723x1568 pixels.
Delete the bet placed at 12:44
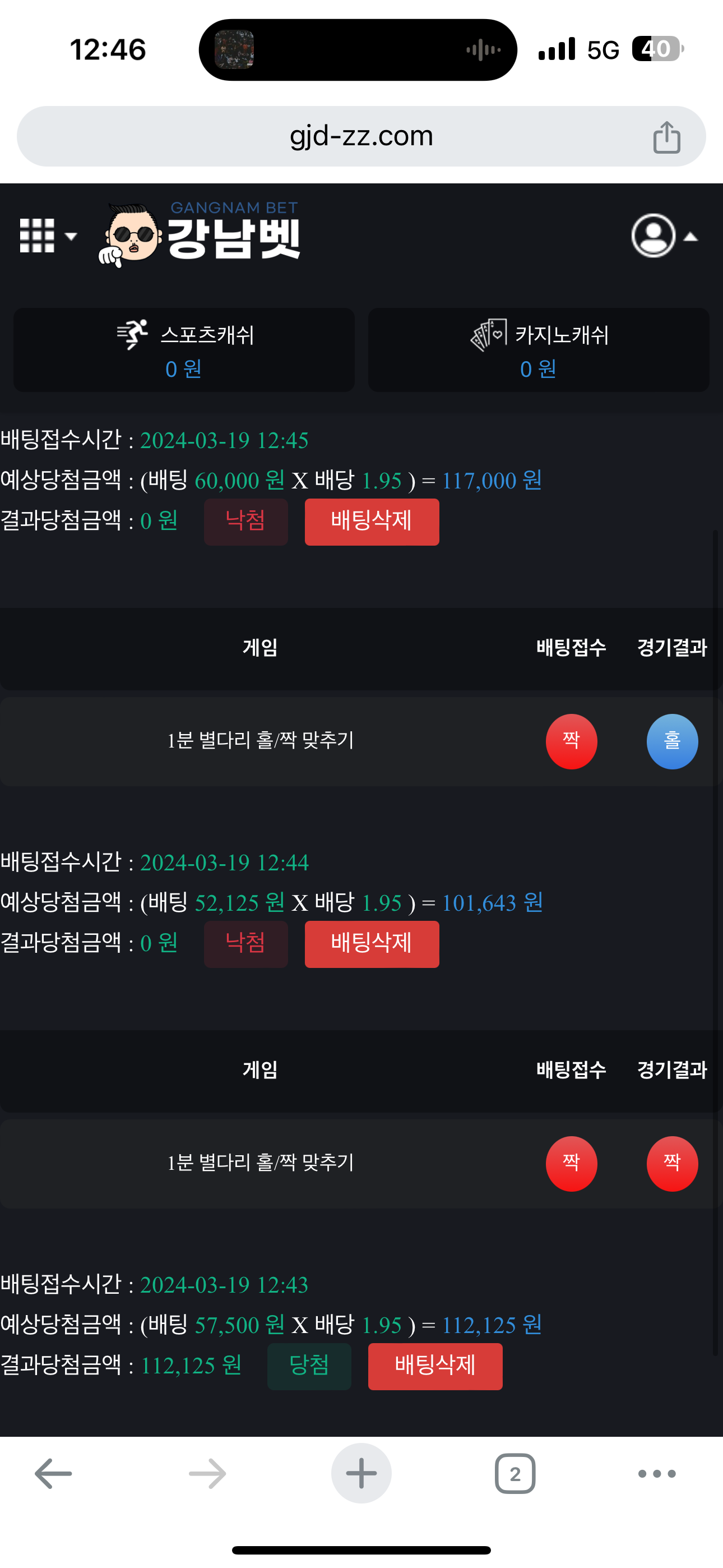[371, 944]
